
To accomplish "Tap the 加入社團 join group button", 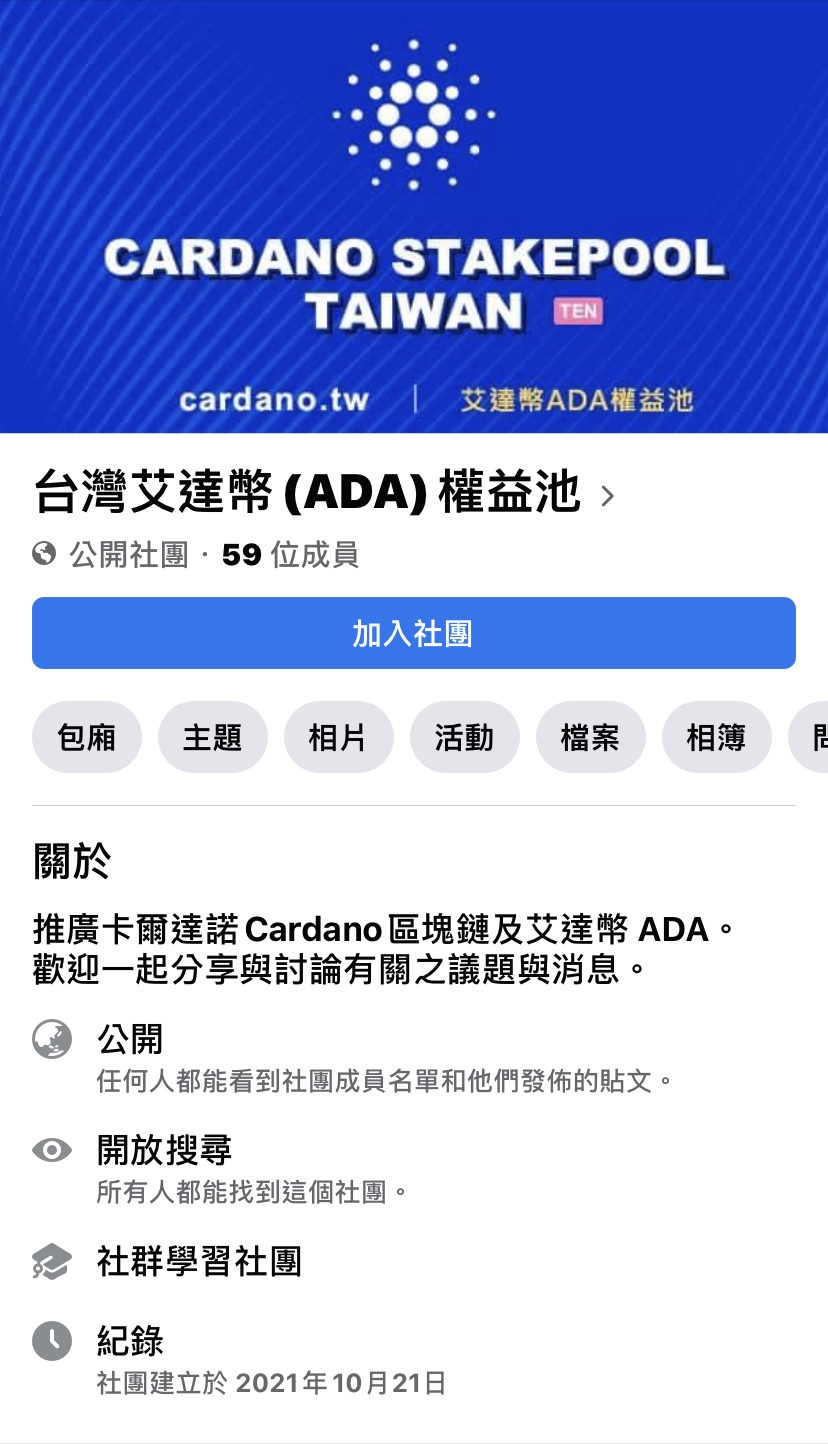I will (x=413, y=633).
